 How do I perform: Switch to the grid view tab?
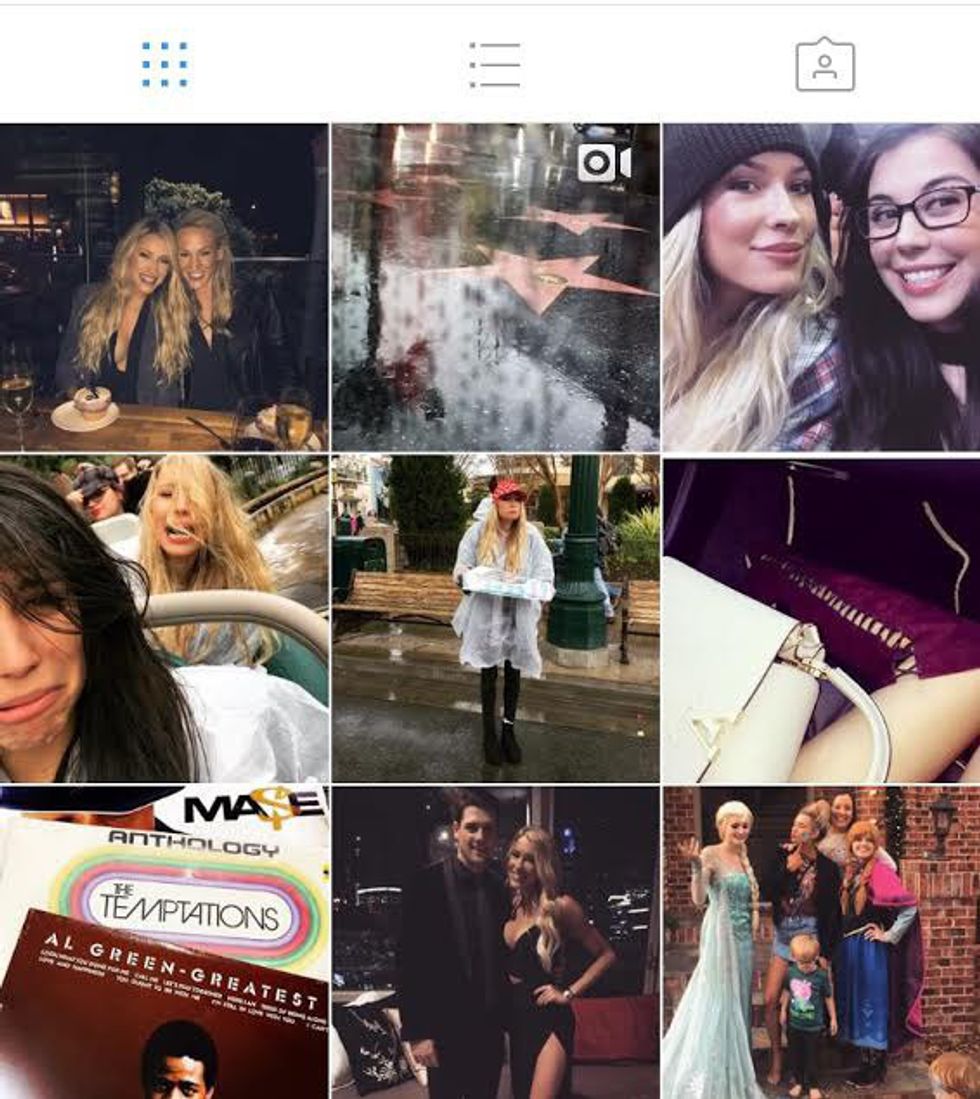(x=164, y=65)
